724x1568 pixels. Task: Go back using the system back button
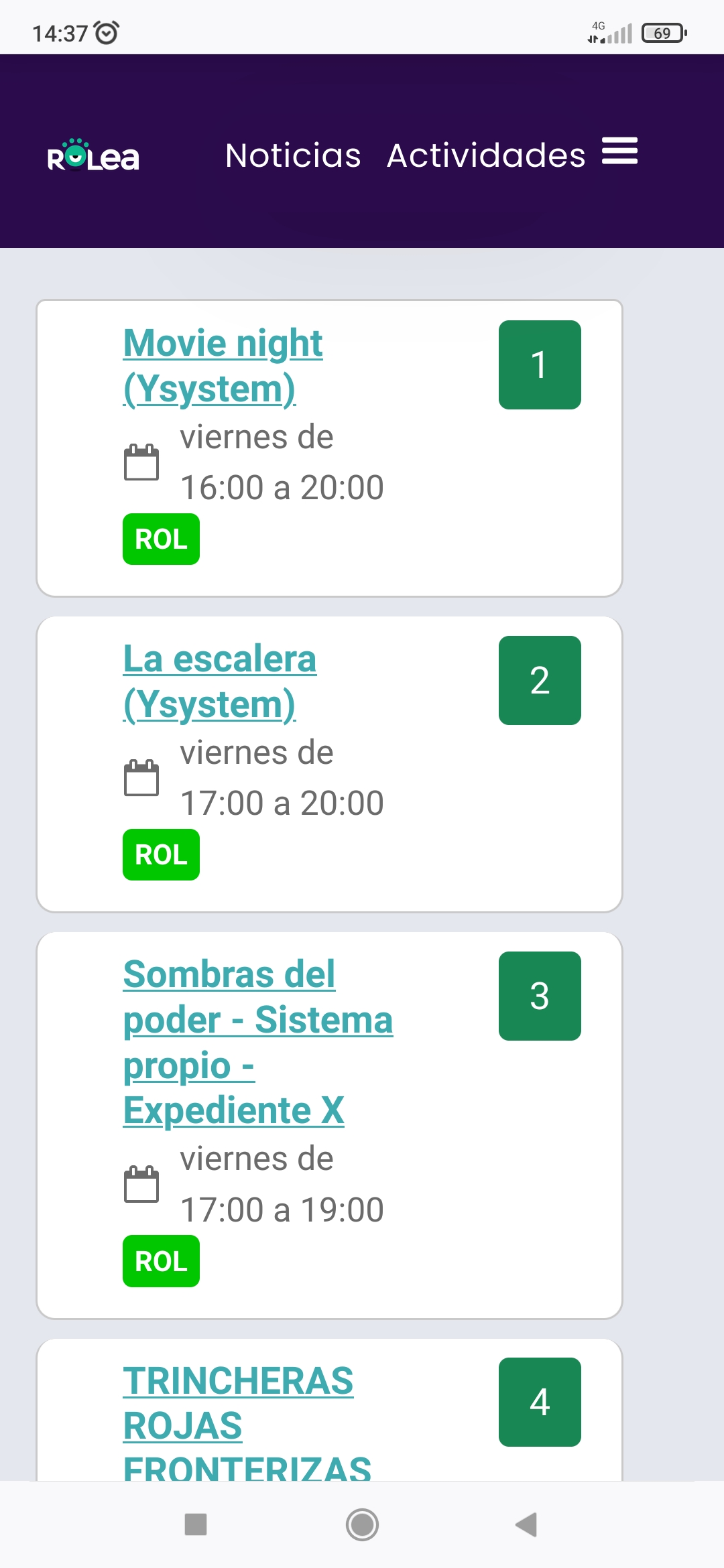[x=526, y=1524]
